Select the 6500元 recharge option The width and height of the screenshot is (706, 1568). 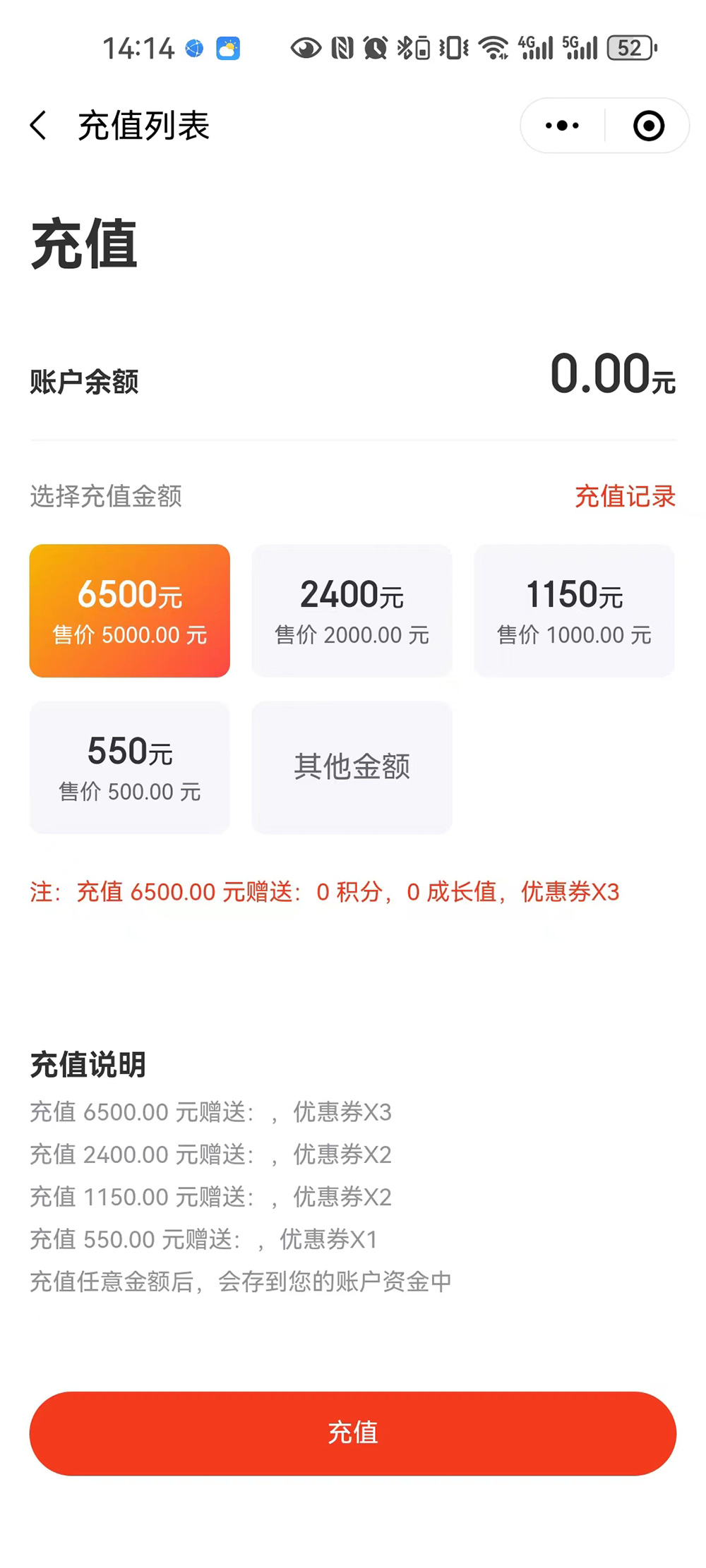(130, 610)
